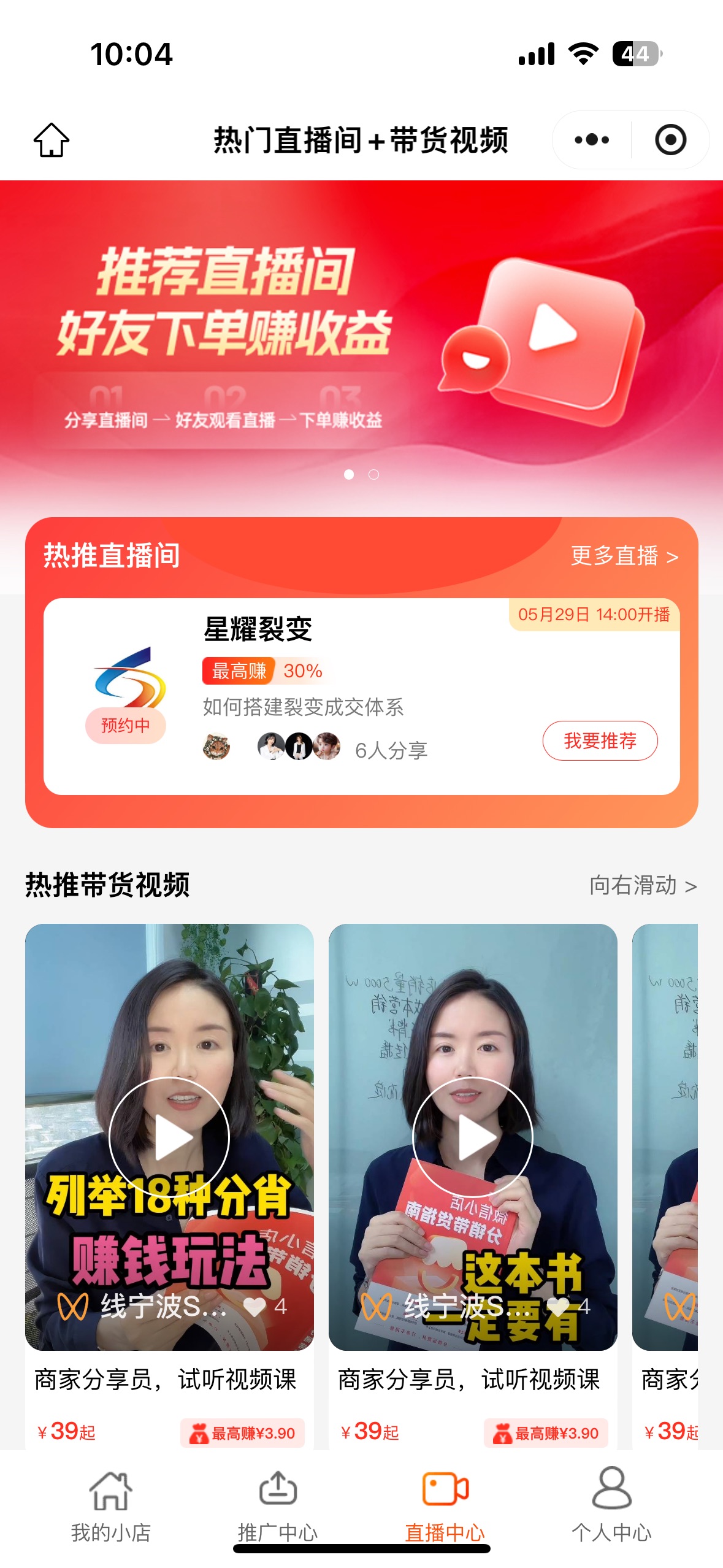Play the 这本书一定要有 video
Viewport: 723px width, 1568px height.
tap(472, 1137)
